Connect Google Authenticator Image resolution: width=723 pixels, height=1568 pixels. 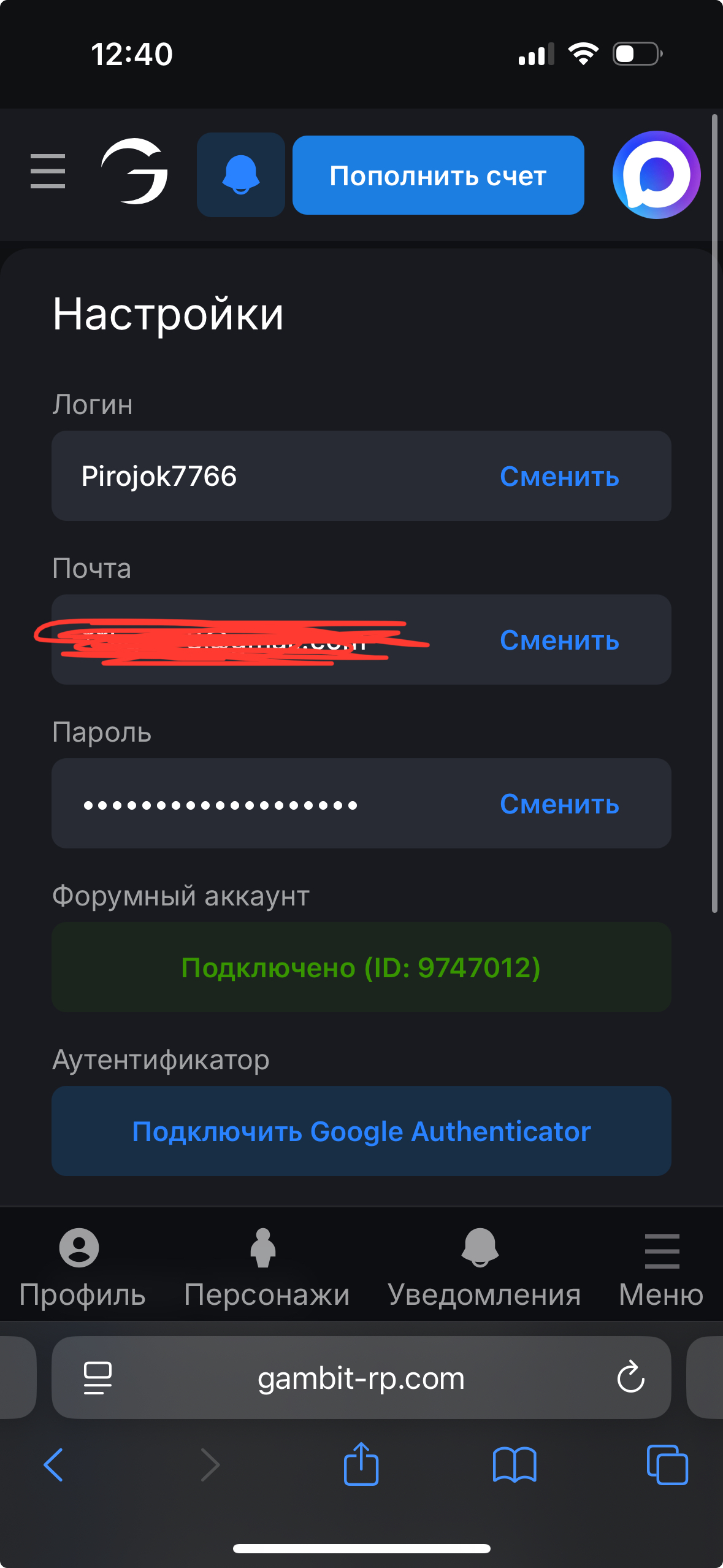tap(361, 1131)
